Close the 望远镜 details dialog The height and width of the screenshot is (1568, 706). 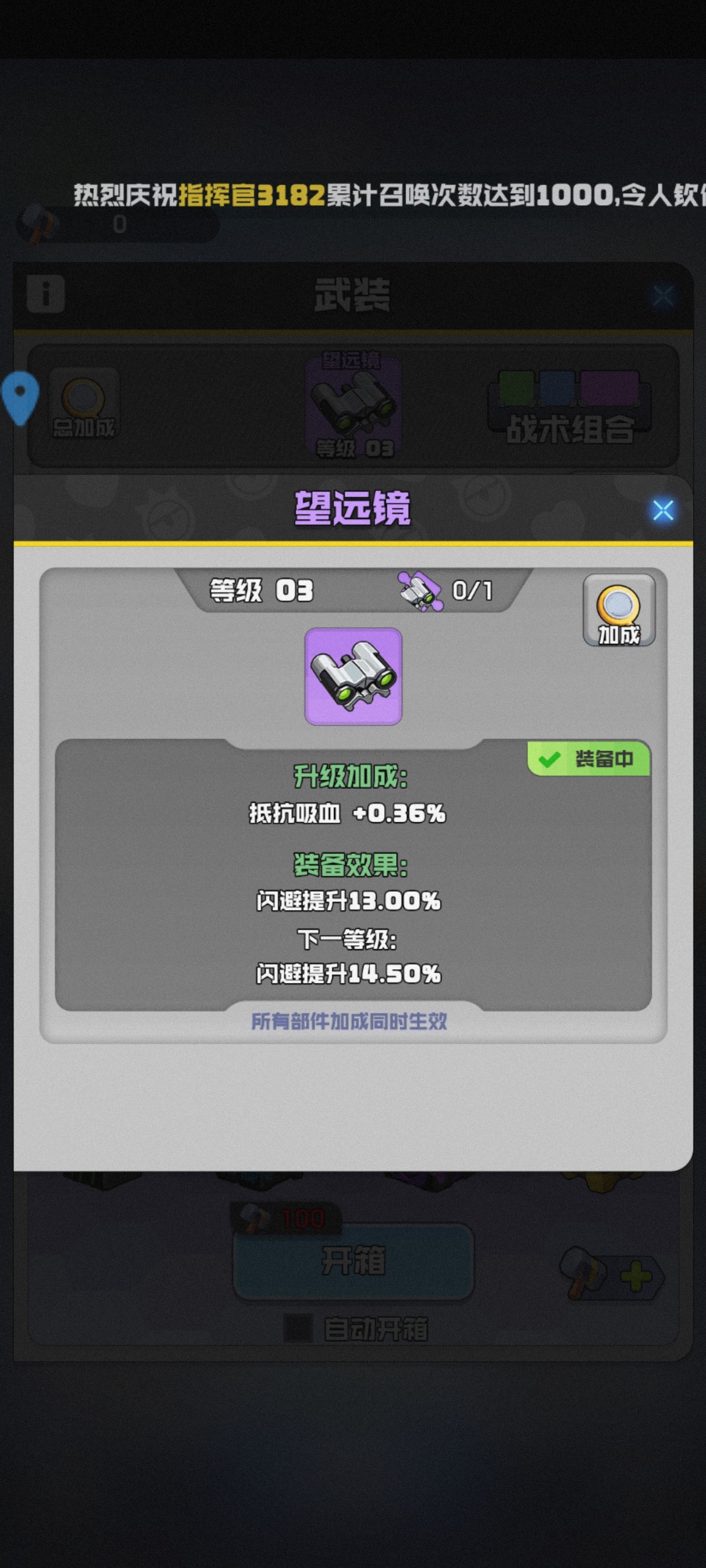coord(663,510)
